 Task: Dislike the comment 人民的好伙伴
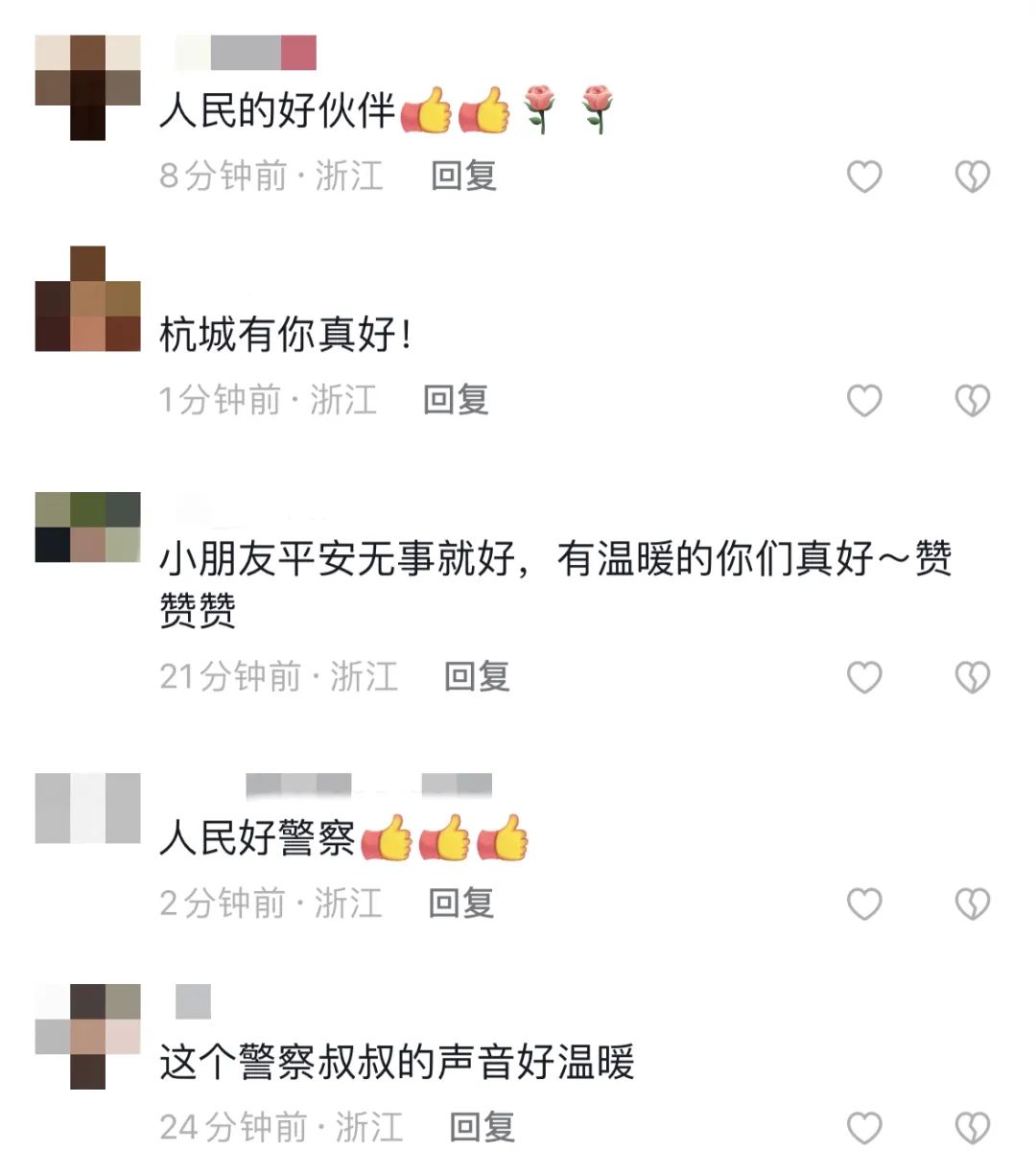[973, 176]
